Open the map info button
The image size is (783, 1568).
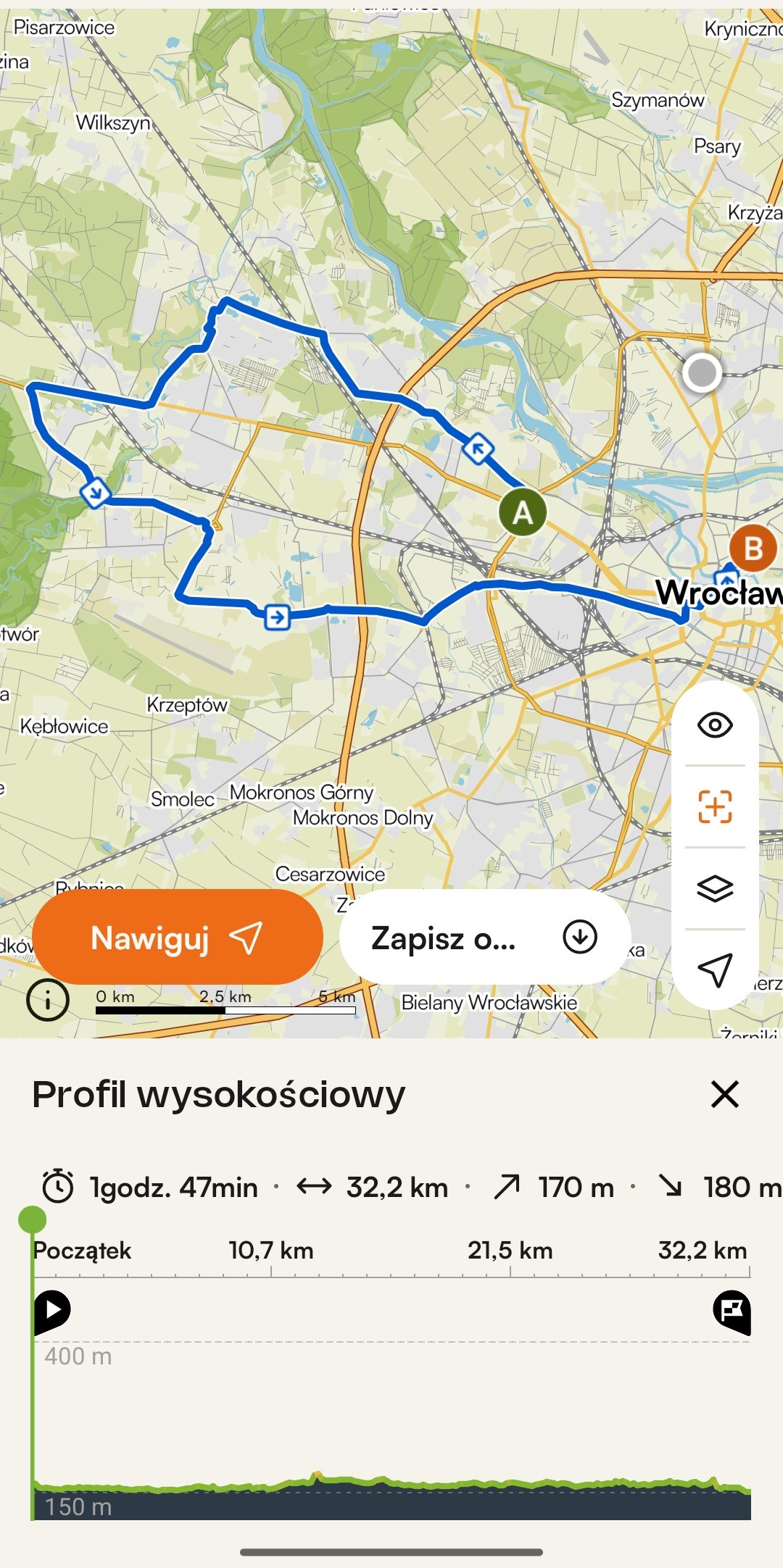48,1001
